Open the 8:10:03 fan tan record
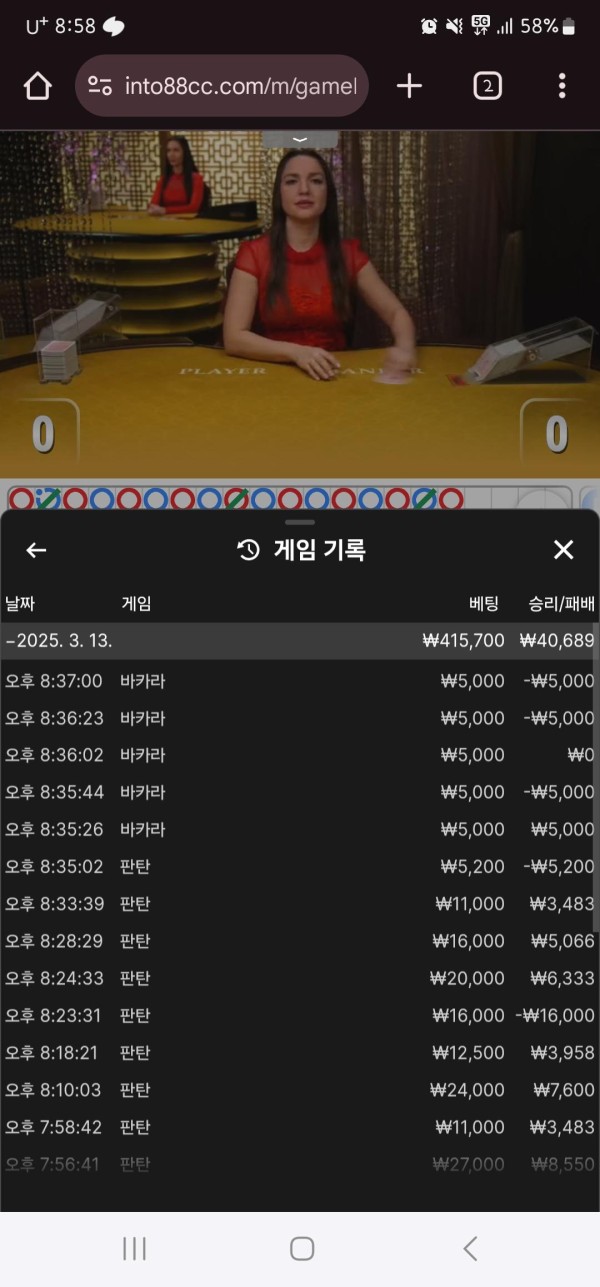Screen dimensions: 600x1287 [300, 1089]
